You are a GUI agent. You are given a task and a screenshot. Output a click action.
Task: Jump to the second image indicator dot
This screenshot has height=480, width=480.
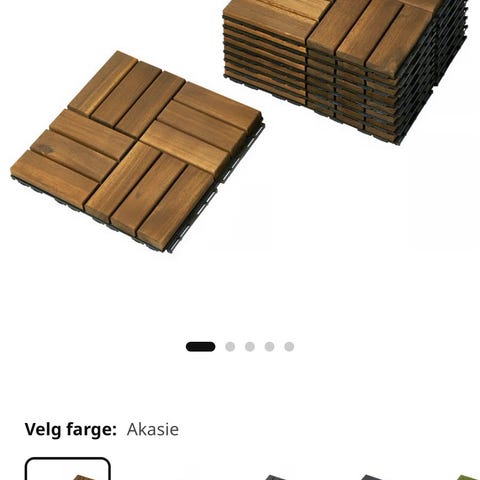[230, 347]
